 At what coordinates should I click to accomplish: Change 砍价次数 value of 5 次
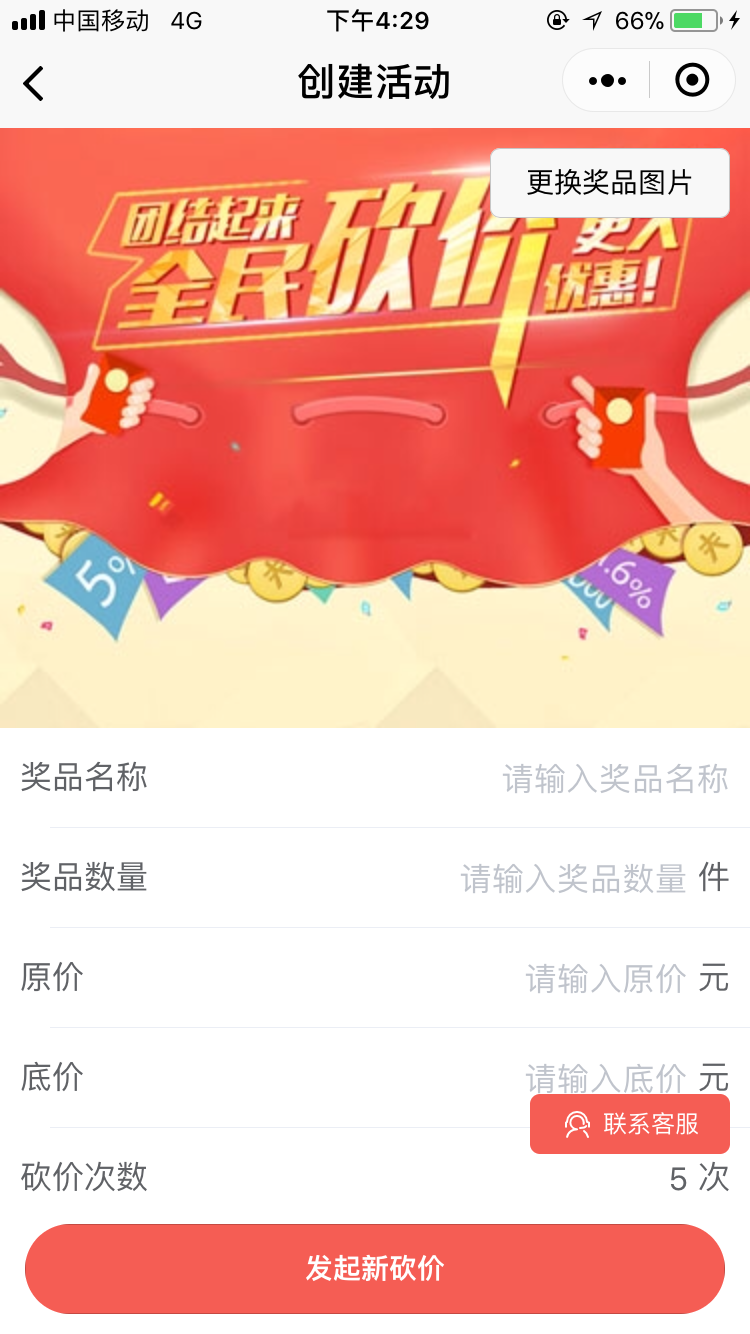(698, 1178)
